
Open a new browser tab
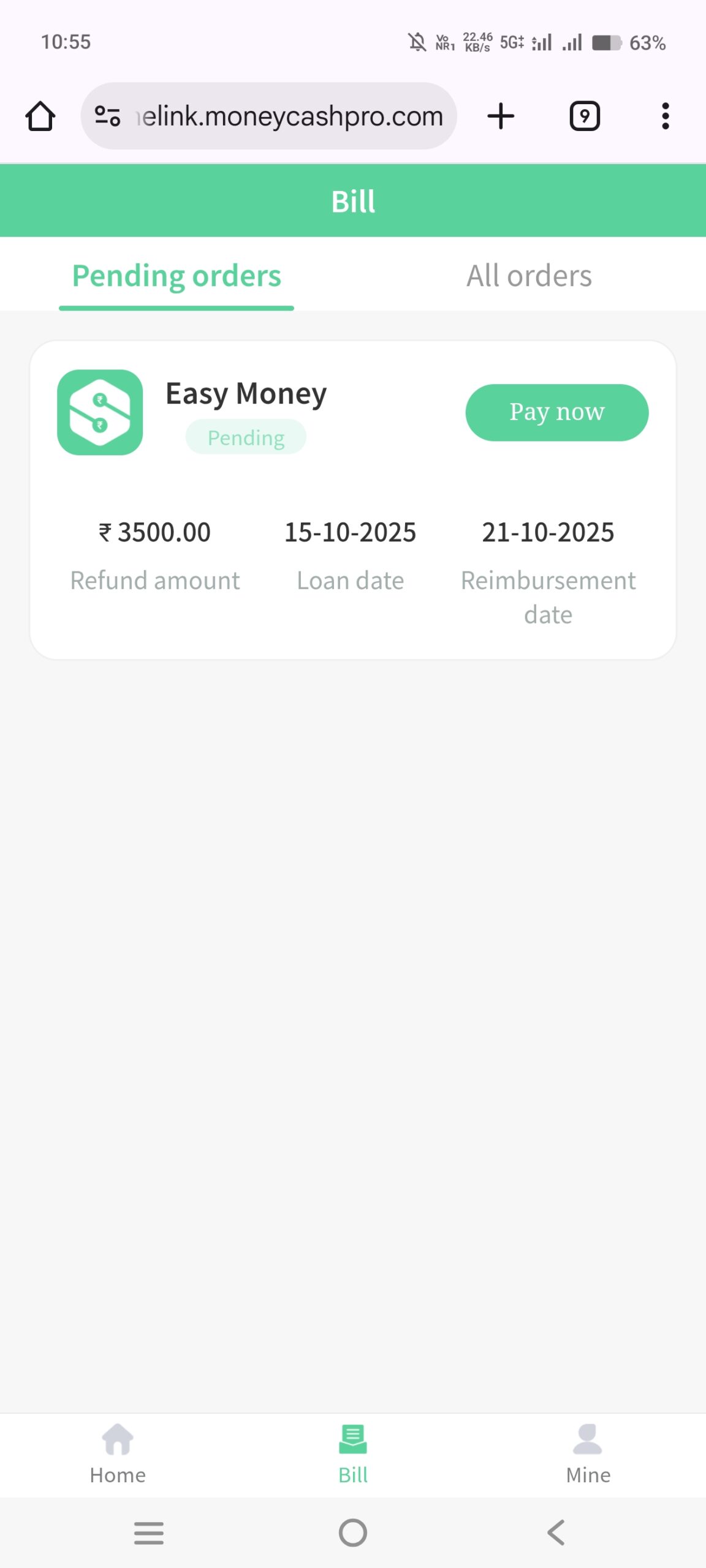click(501, 116)
